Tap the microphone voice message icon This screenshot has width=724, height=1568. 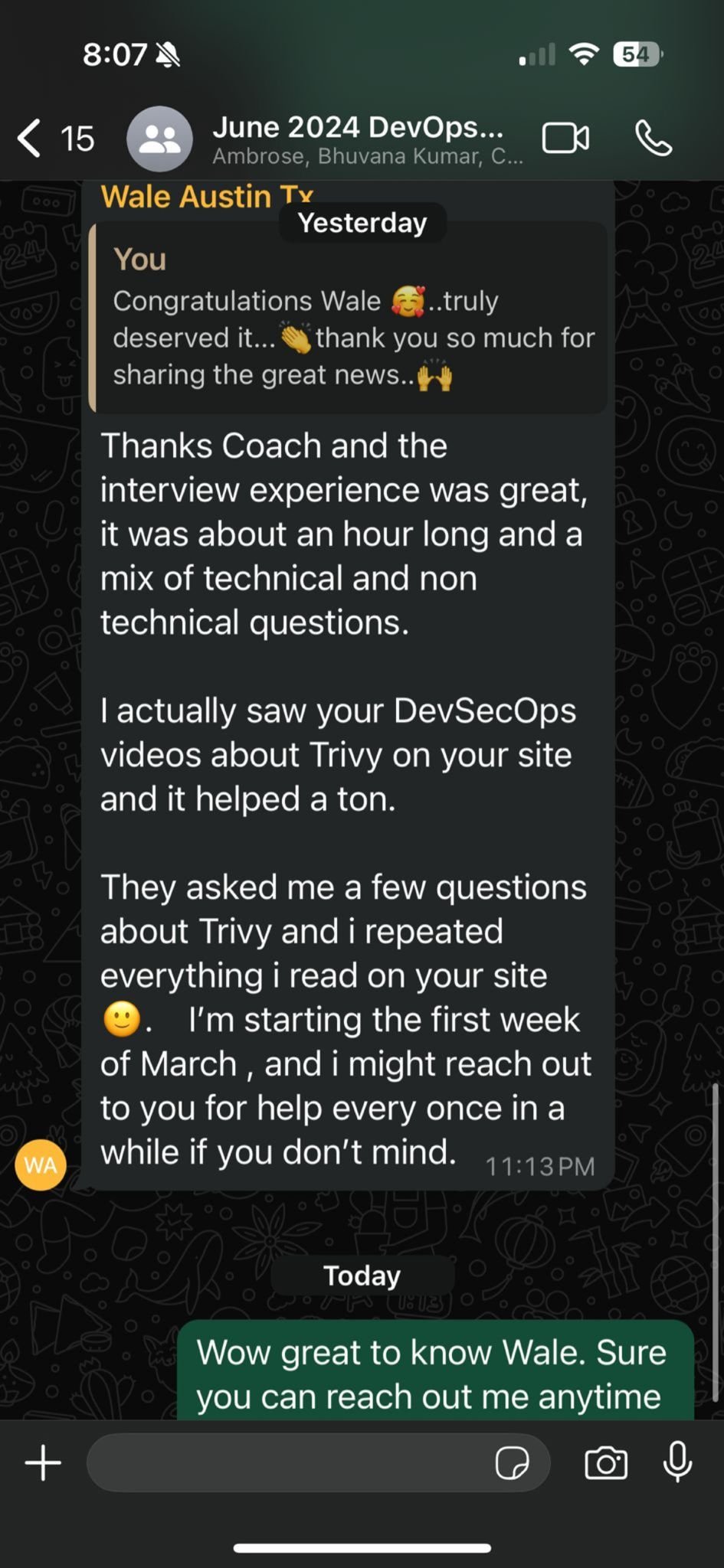tap(677, 1463)
